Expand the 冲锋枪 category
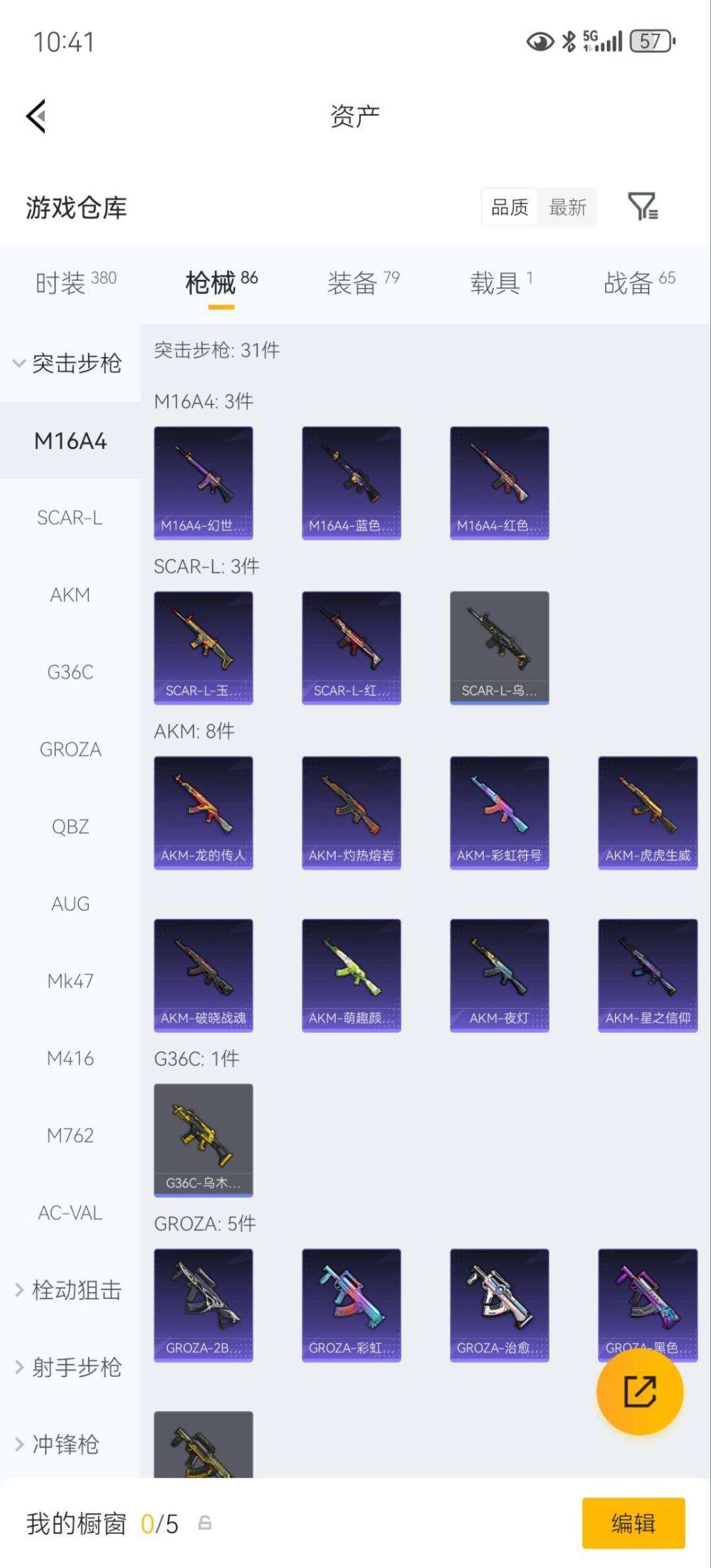Viewport: 711px width, 1568px height. coord(58,1444)
